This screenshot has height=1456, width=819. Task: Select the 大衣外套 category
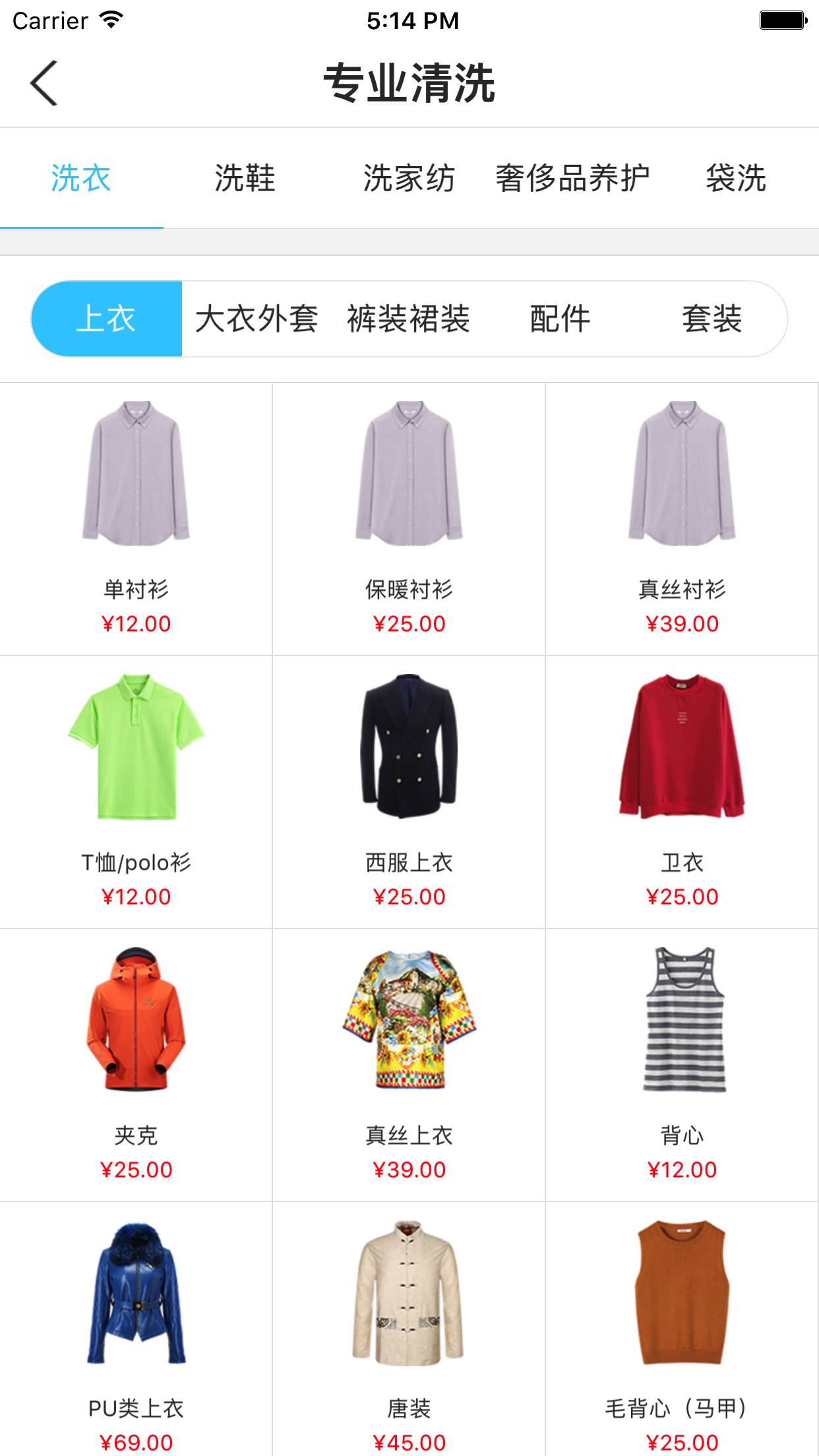[x=257, y=319]
